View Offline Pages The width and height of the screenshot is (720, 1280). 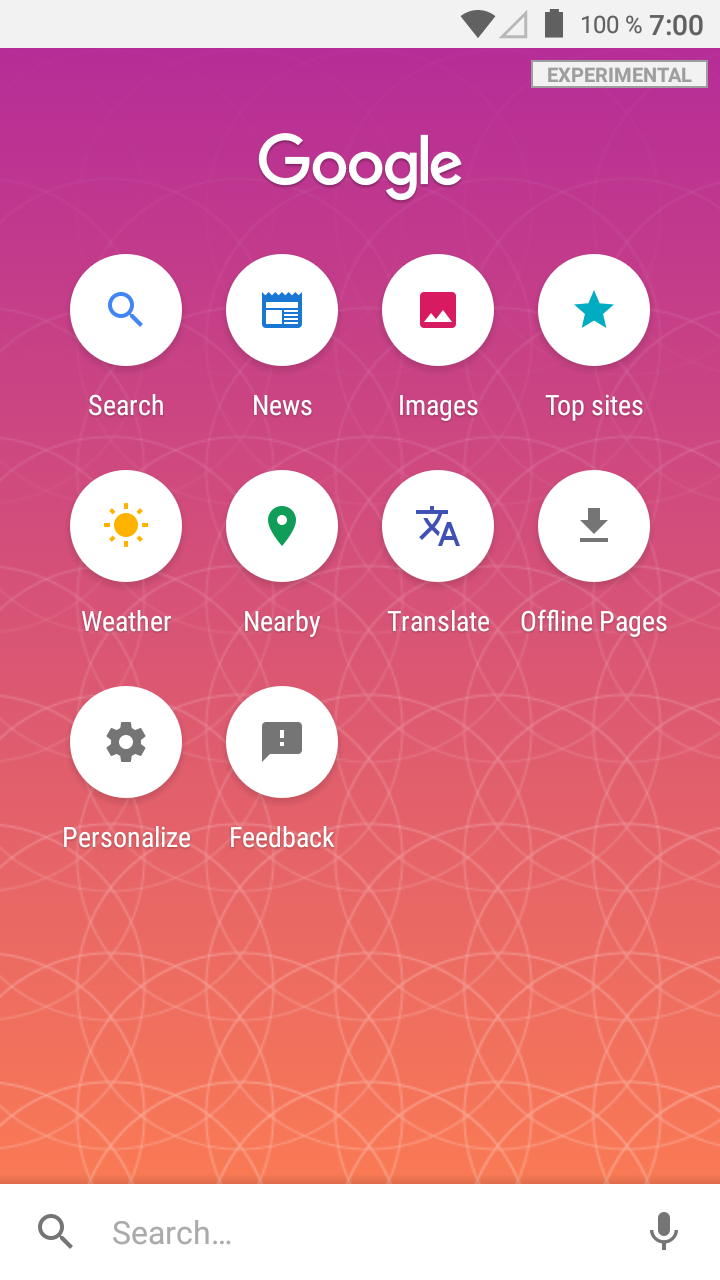[594, 526]
